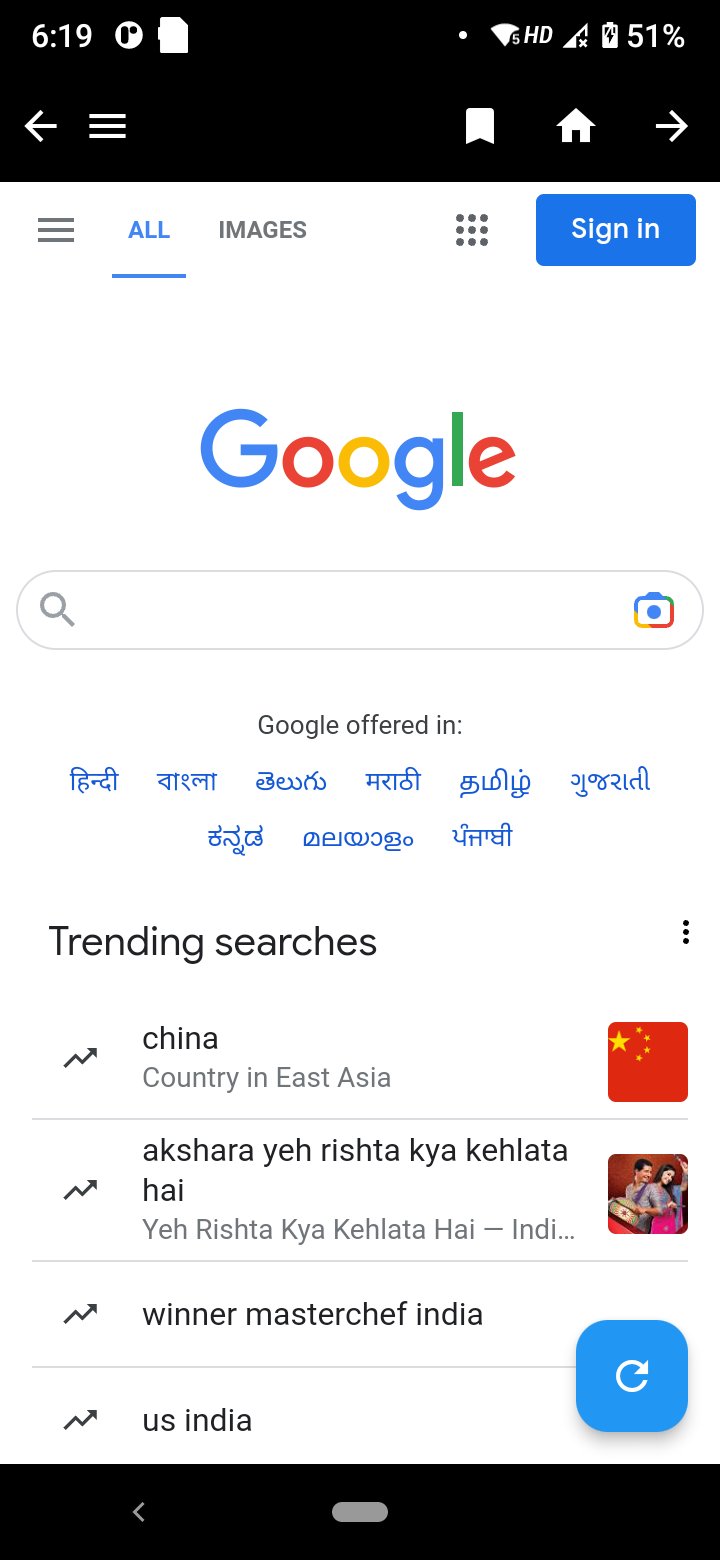Open the browser hamburger menu in black toolbar
Image resolution: width=720 pixels, height=1560 pixels.
pyautogui.click(x=107, y=126)
